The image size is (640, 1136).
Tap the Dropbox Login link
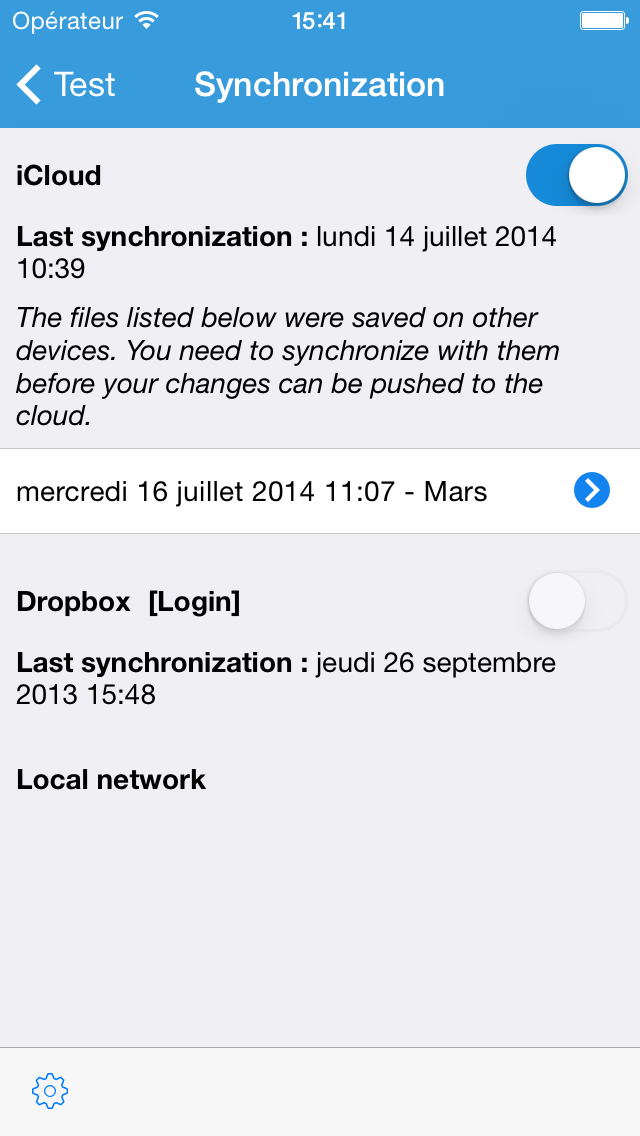(x=194, y=602)
